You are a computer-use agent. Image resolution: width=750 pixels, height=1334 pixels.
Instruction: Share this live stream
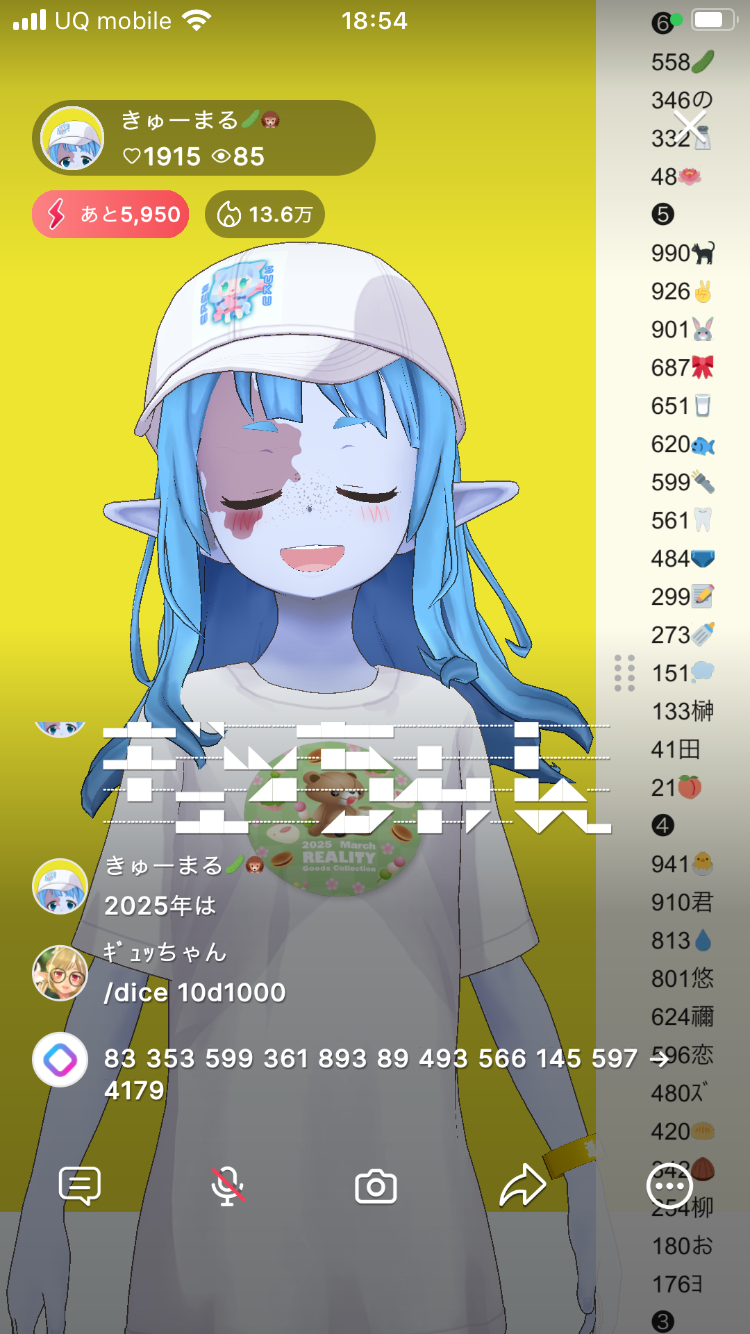(x=522, y=1187)
